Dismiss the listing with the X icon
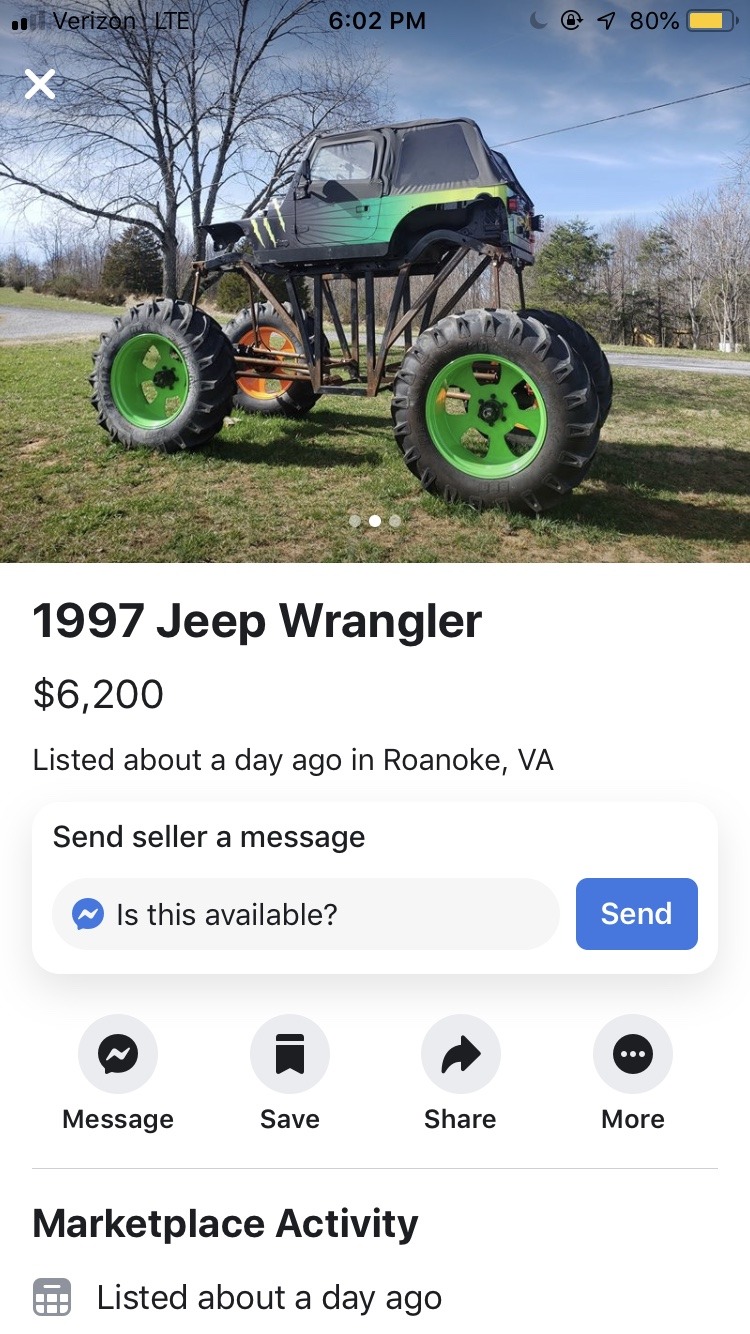 click(x=39, y=84)
